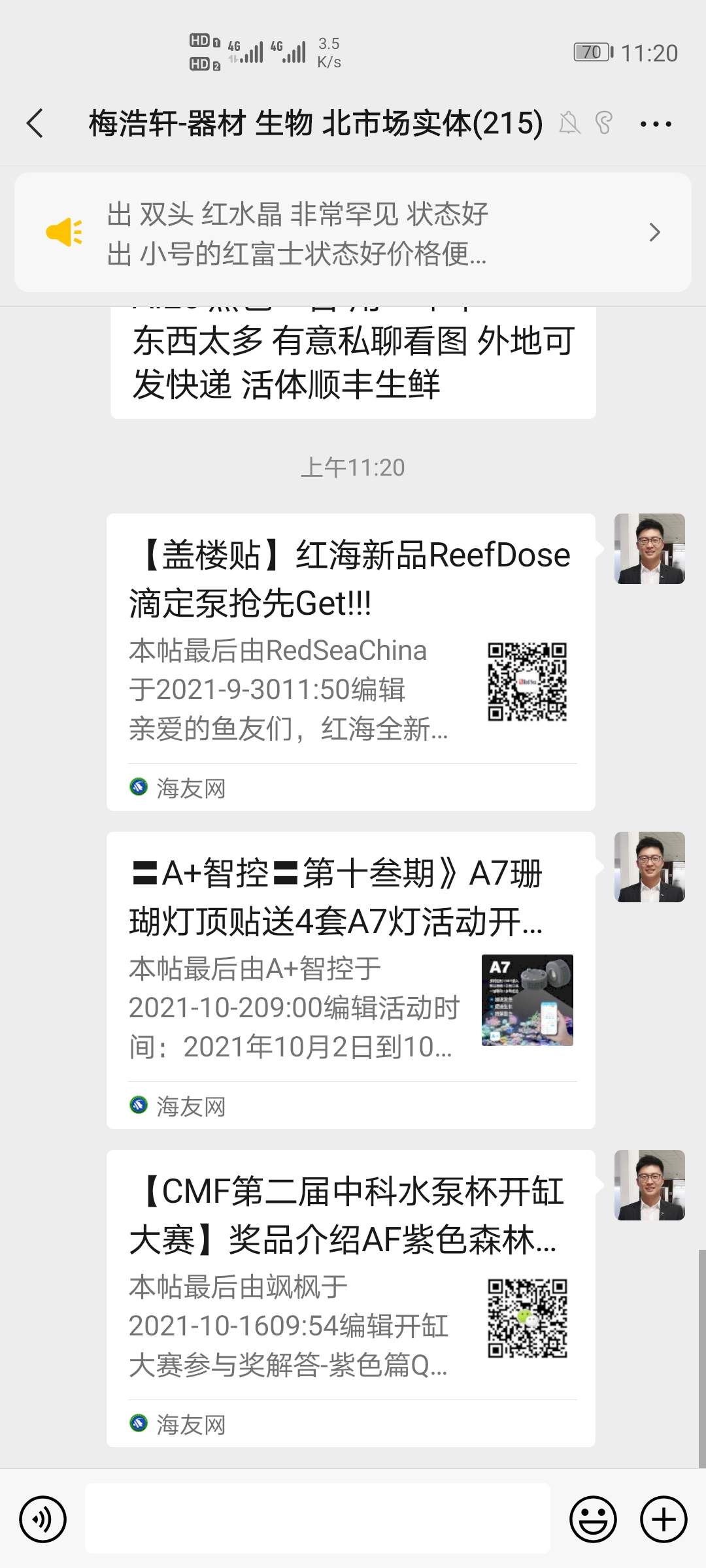
Task: Open the emoji sticker panel
Action: [x=593, y=1519]
